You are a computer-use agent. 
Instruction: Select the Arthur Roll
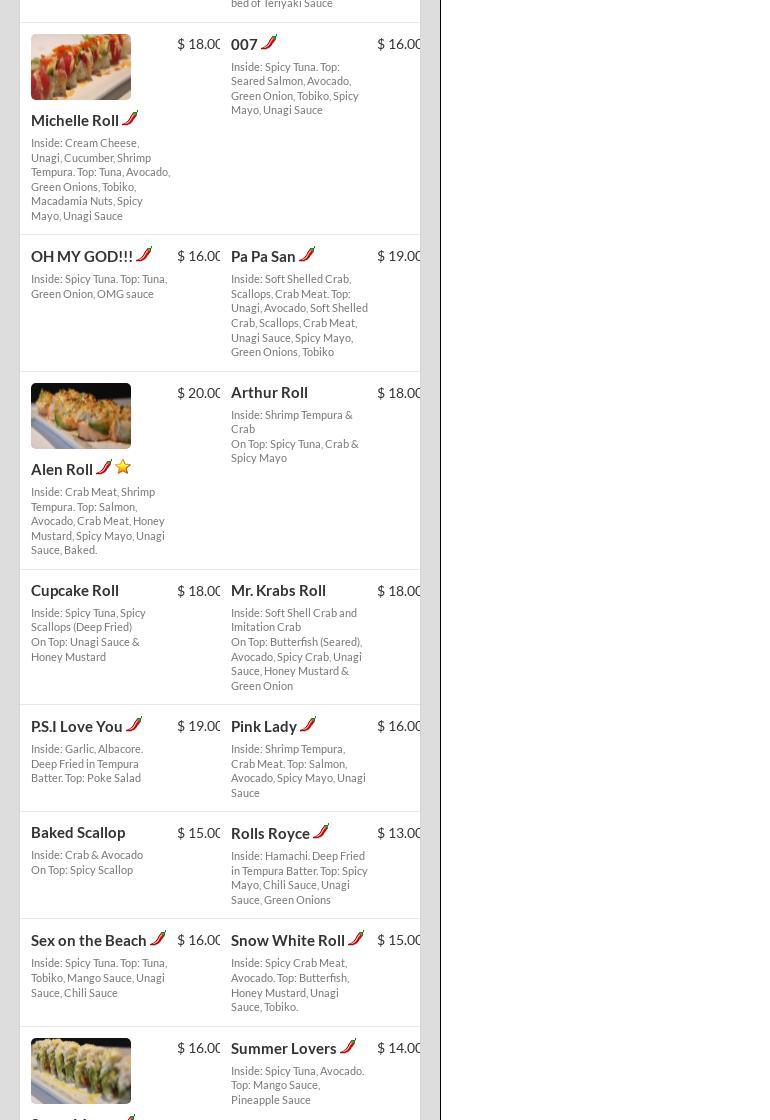click(269, 393)
